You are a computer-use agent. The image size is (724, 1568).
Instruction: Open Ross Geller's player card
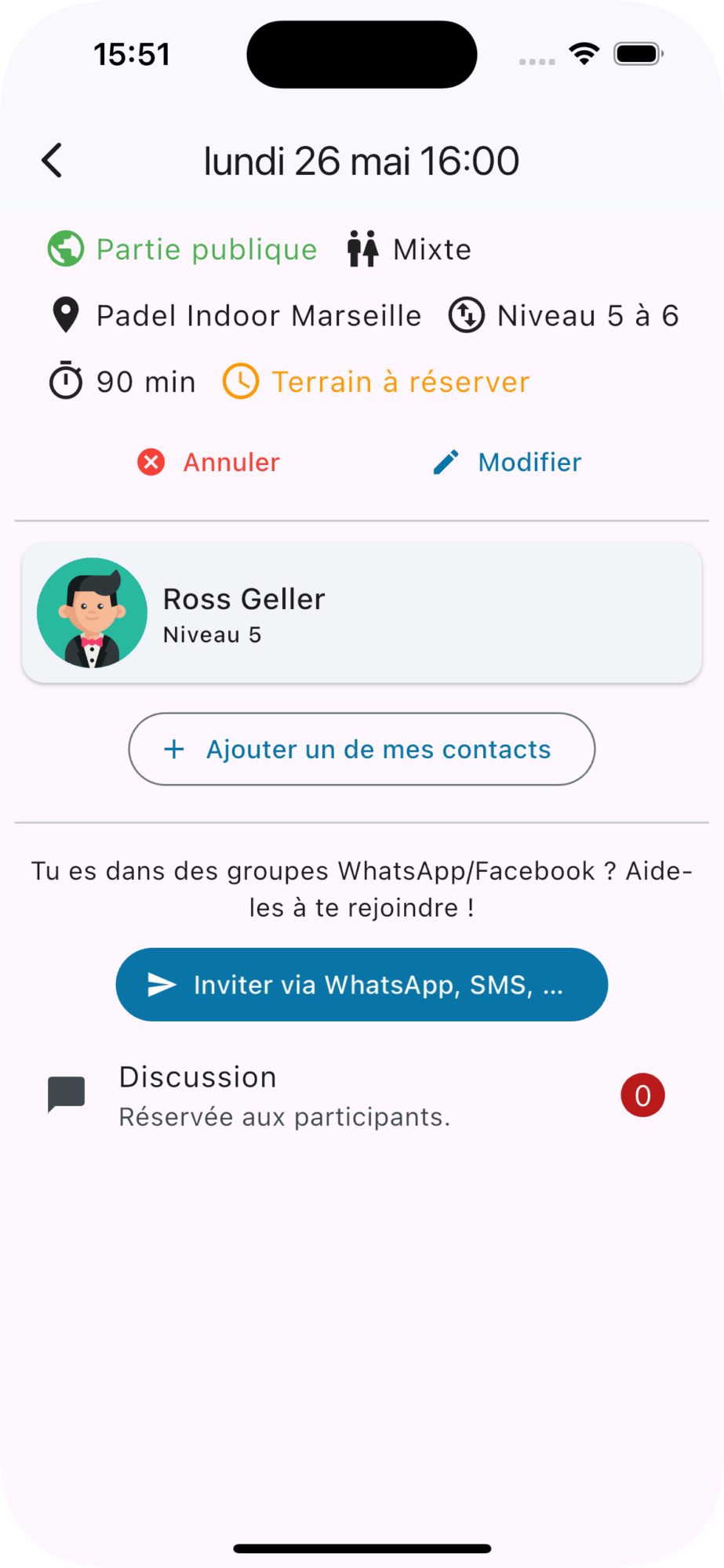pos(362,612)
